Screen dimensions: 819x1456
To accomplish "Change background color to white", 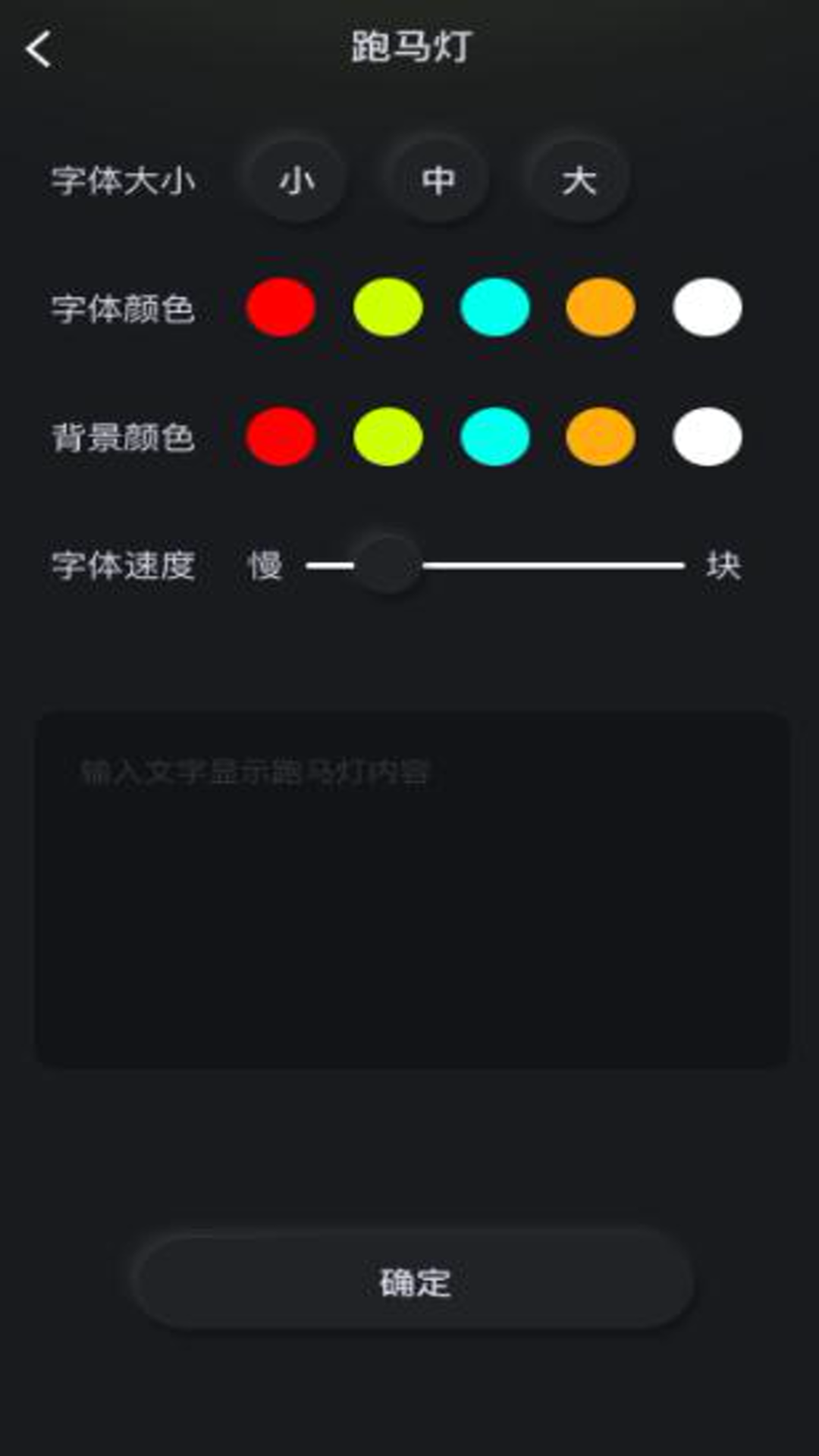I will (x=707, y=436).
